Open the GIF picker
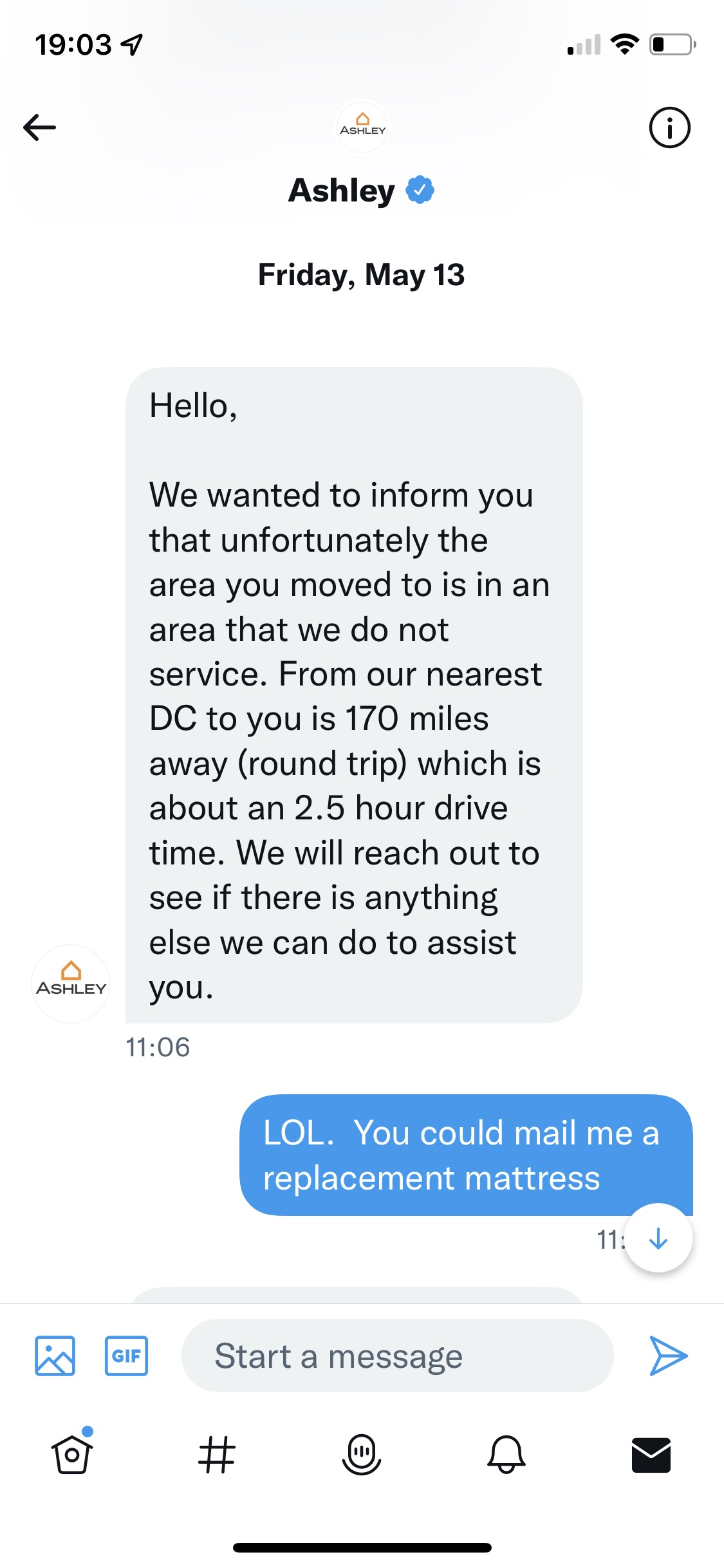Image resolution: width=724 pixels, height=1568 pixels. 126,1356
